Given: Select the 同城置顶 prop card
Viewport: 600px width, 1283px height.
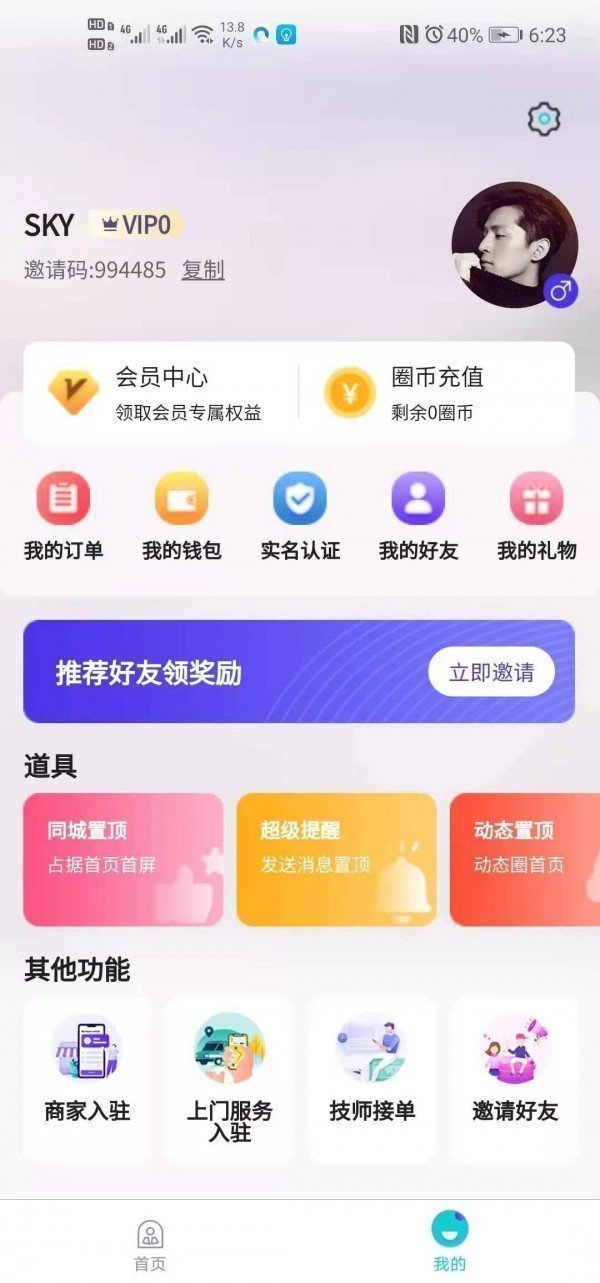Looking at the screenshot, I should (123, 859).
